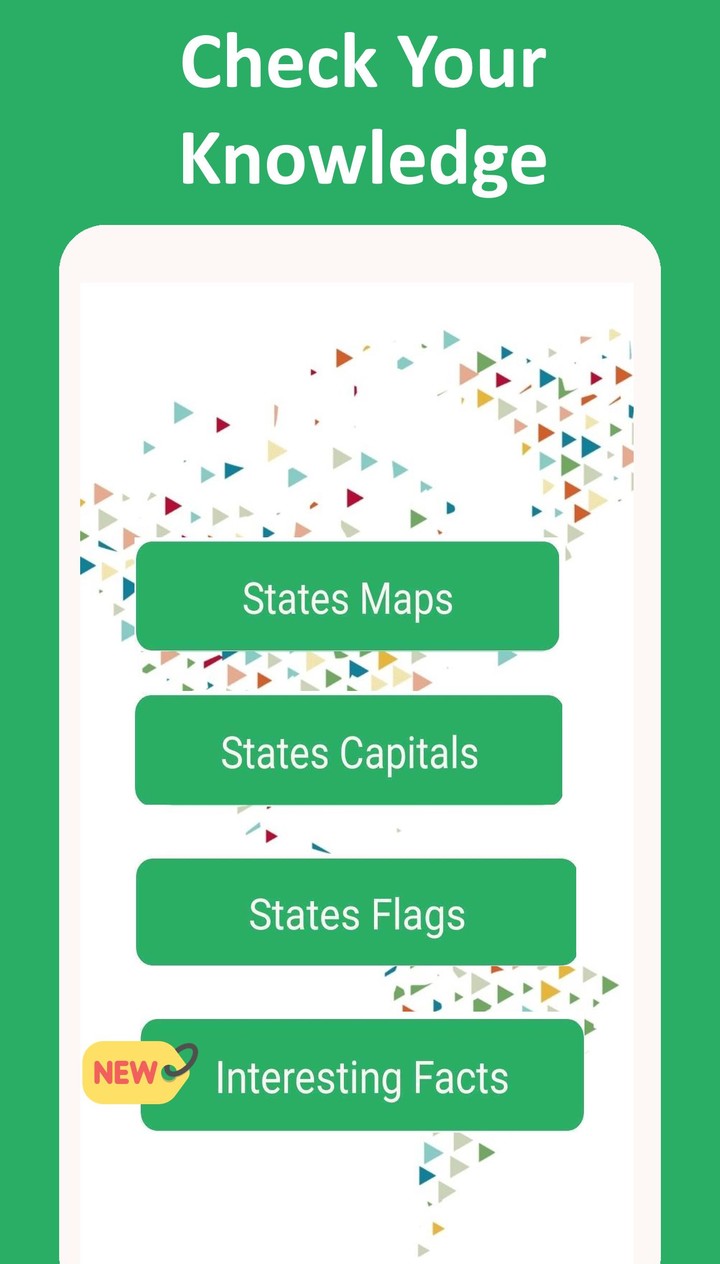Tap States Flags to test flag knowledge

(x=358, y=912)
